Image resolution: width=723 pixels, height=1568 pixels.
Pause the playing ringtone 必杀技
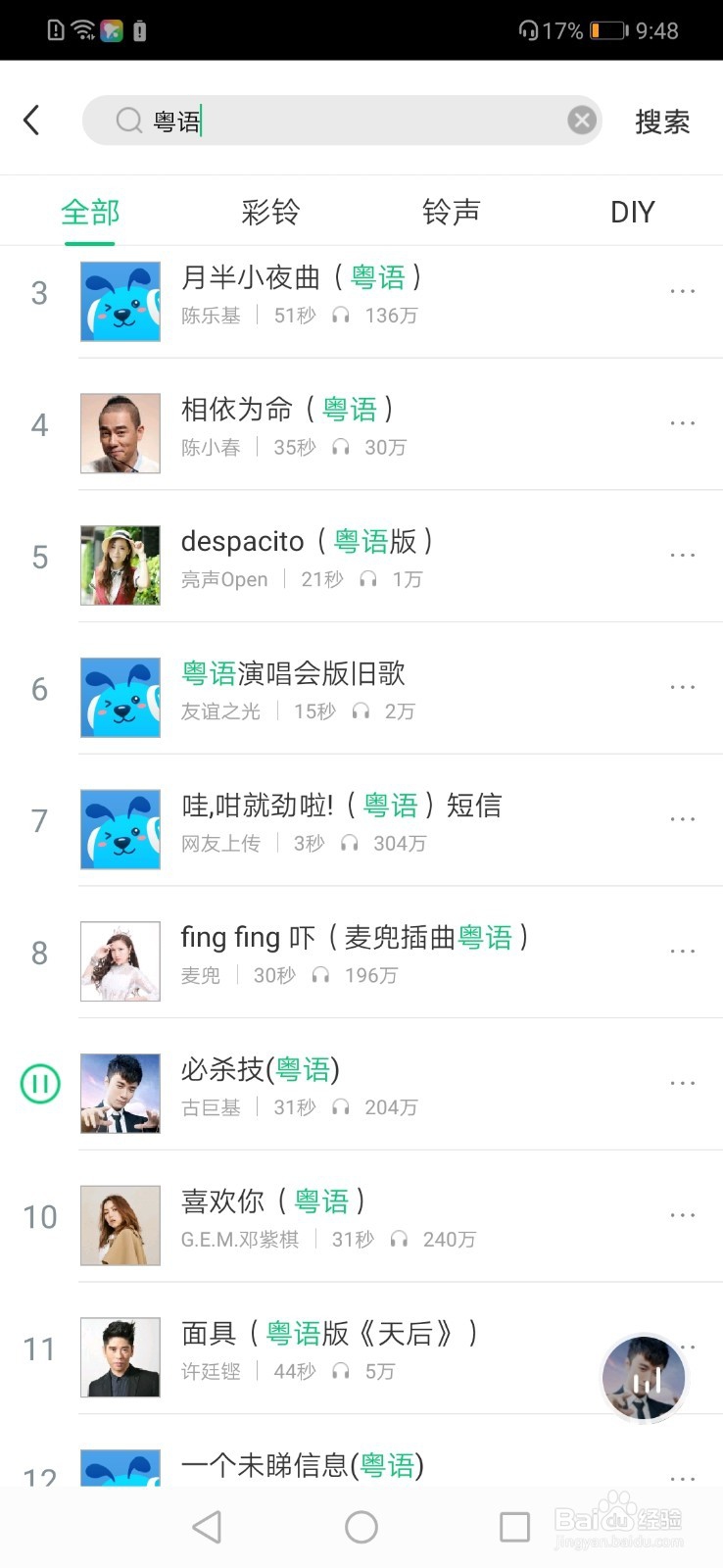coord(39,1083)
